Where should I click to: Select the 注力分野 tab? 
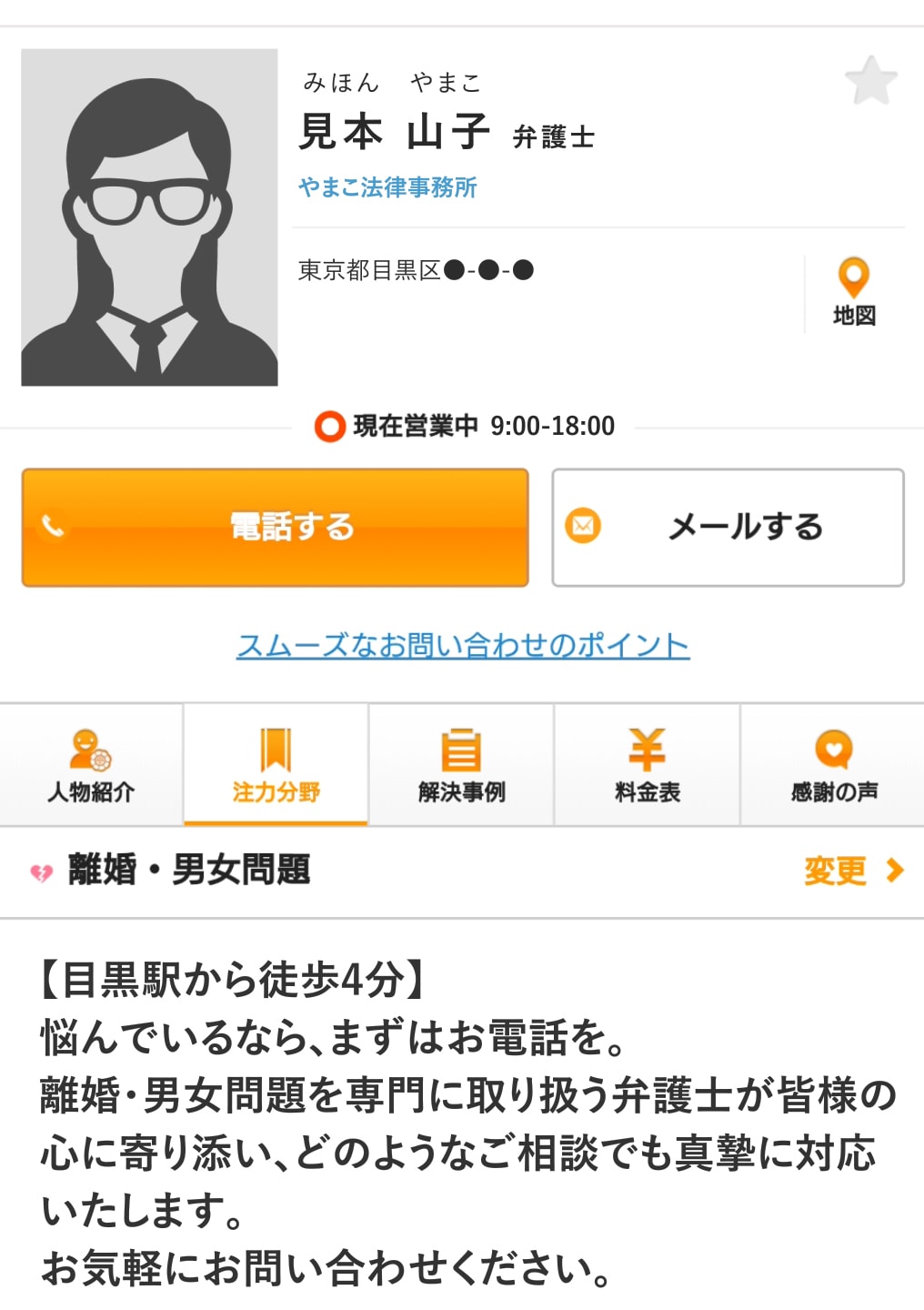[x=276, y=766]
